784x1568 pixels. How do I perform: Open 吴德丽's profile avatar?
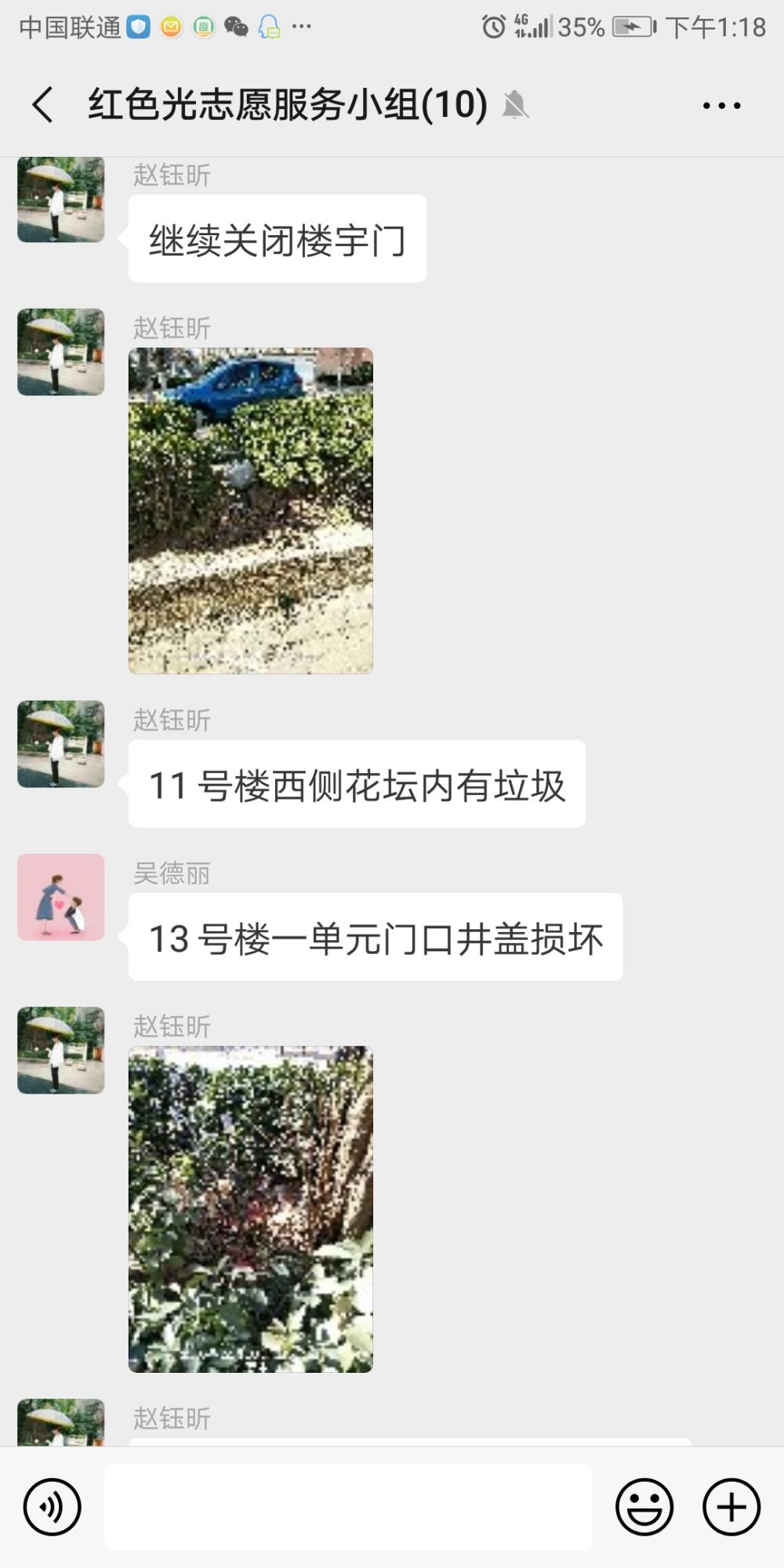pos(61,897)
